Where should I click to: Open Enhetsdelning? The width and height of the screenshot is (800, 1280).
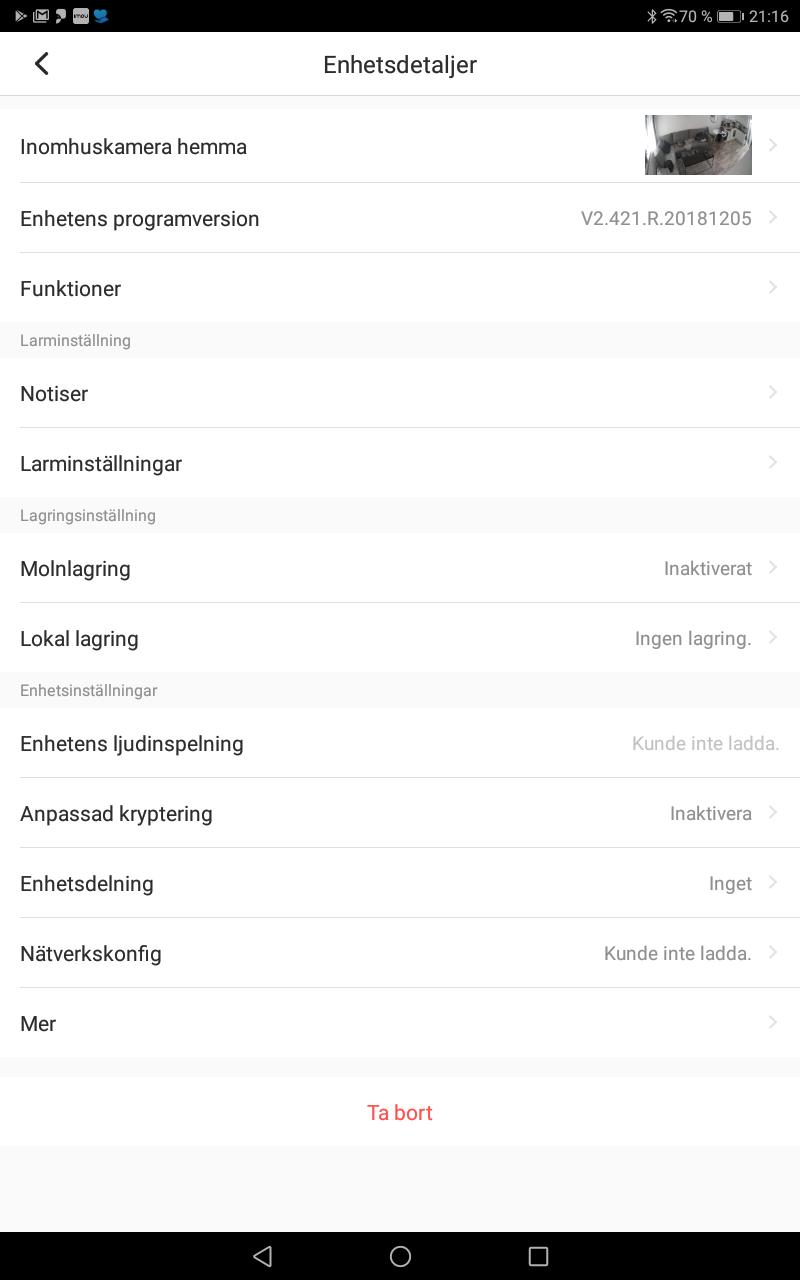click(400, 883)
